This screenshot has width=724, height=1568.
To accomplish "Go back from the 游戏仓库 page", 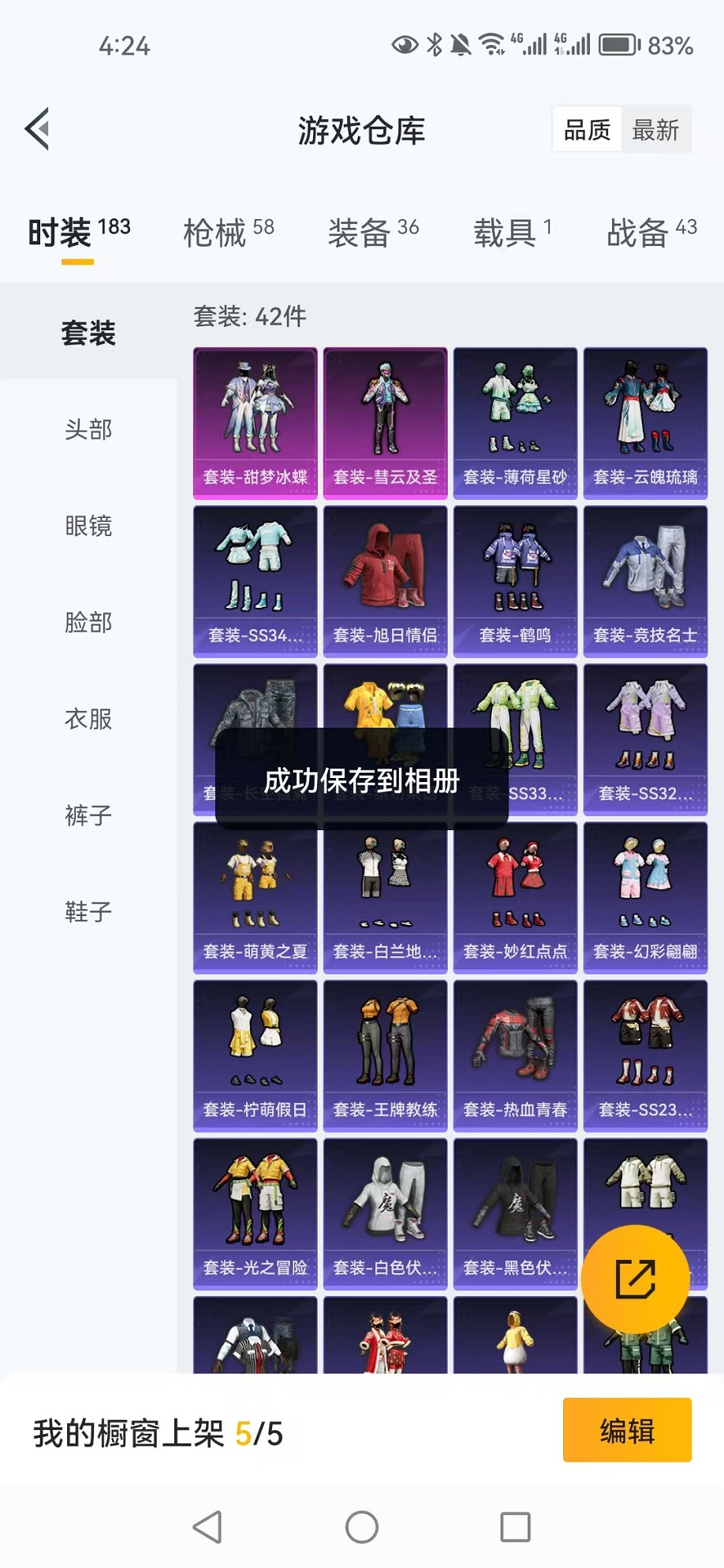I will tap(38, 128).
